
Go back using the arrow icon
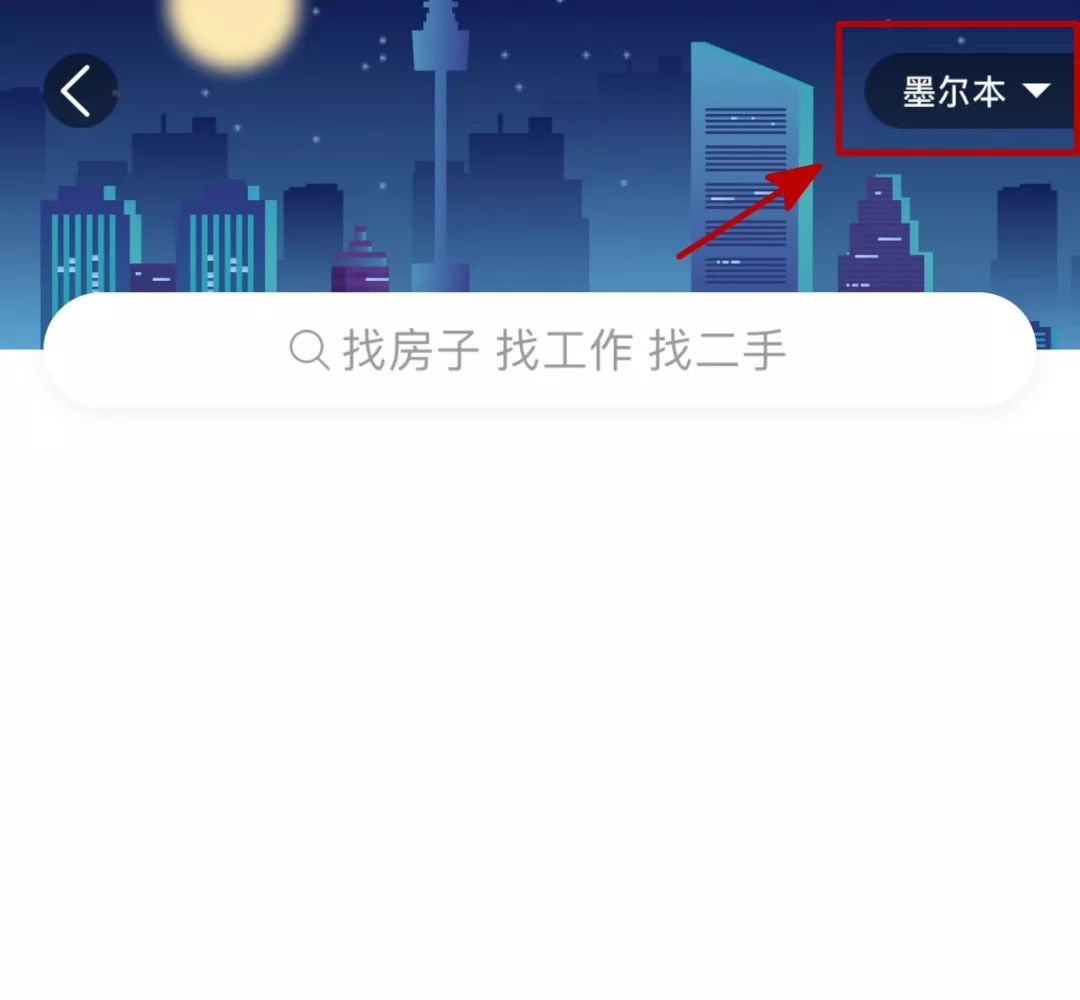point(80,91)
